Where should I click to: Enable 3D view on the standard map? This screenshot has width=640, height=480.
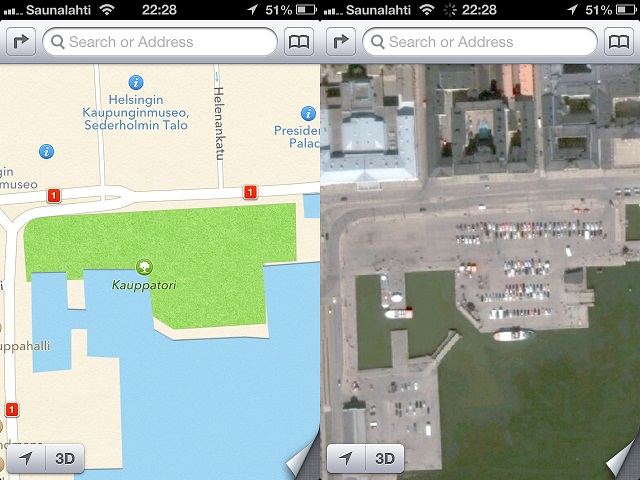point(65,459)
